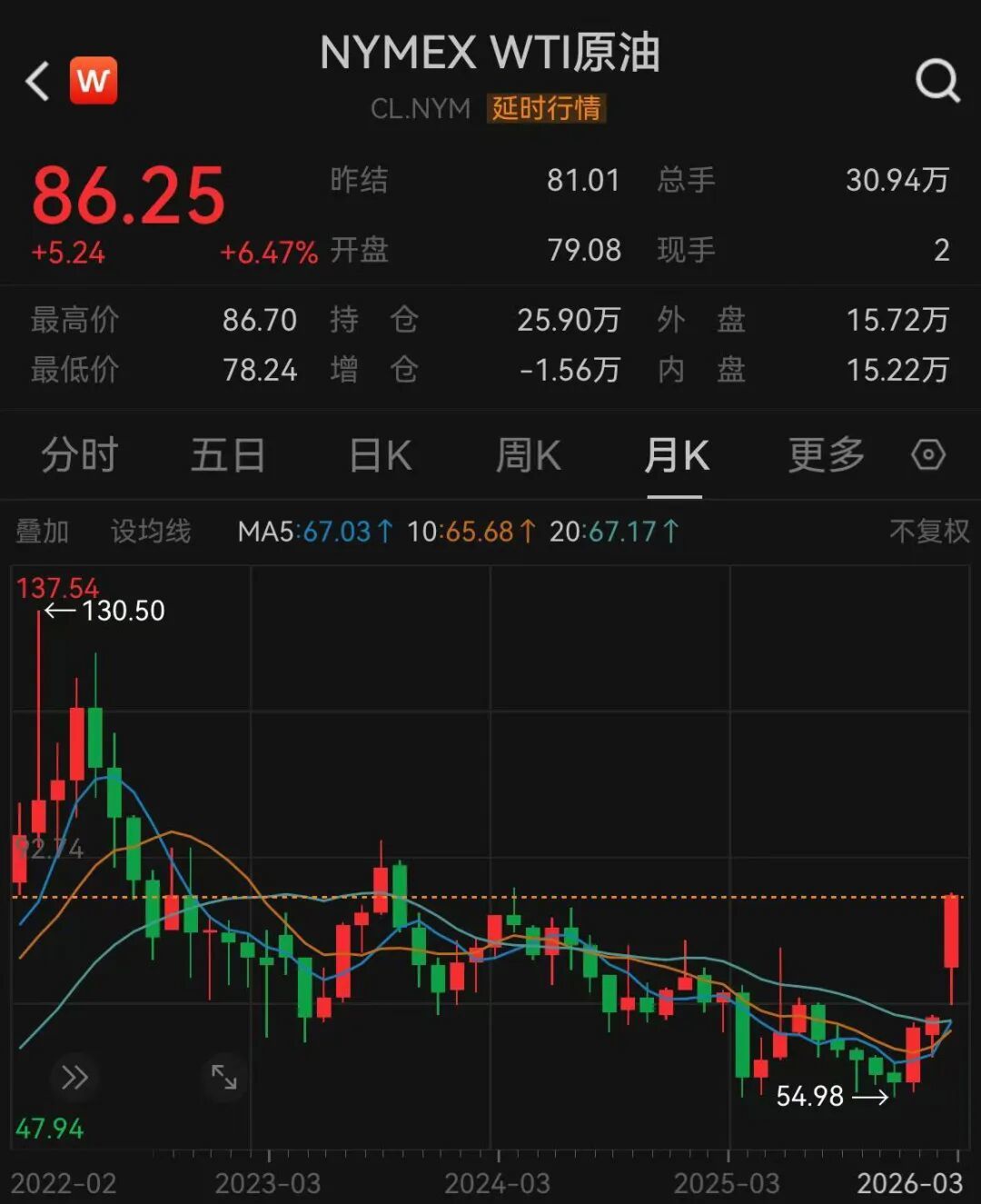Open chart settings hexagon icon
The image size is (981, 1204).
(928, 454)
